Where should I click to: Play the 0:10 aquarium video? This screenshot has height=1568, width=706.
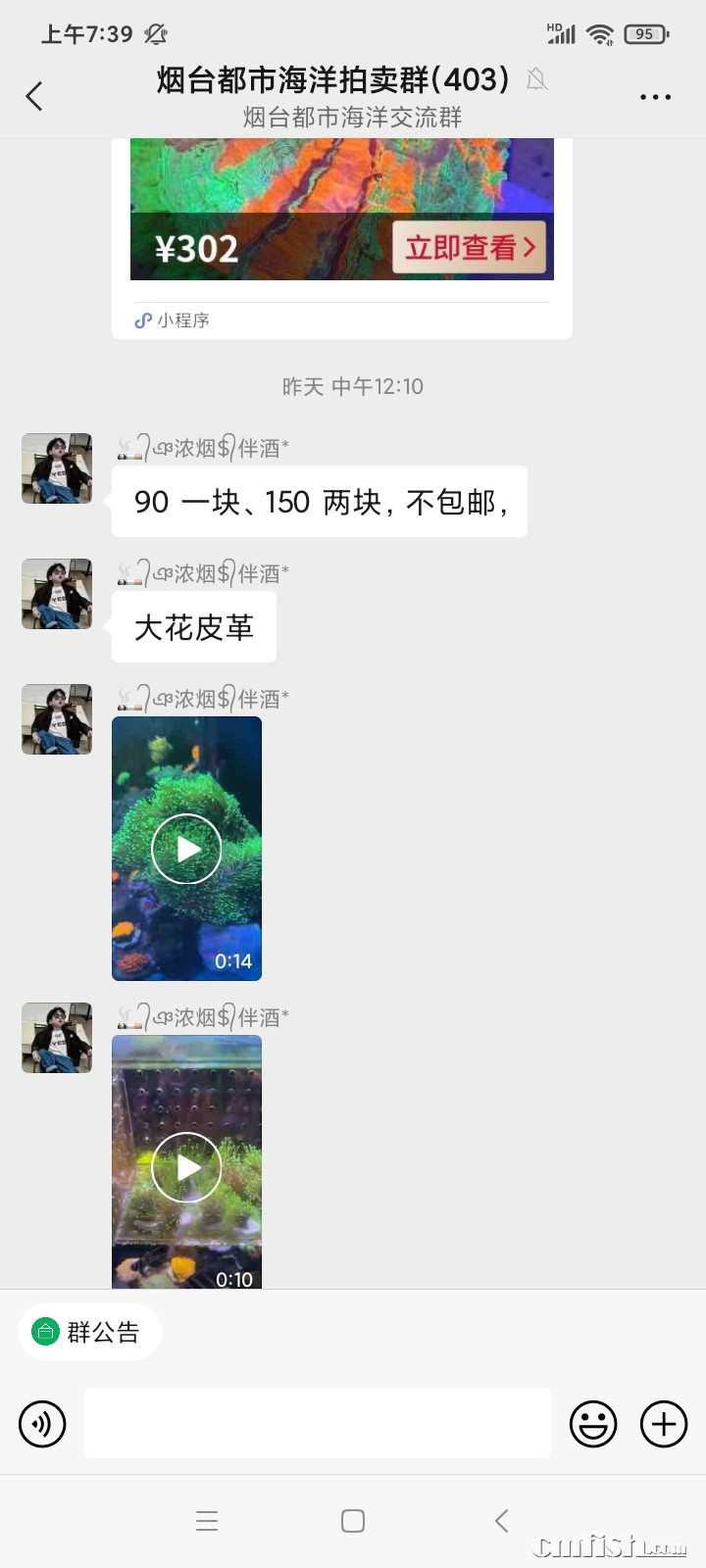pos(186,1166)
